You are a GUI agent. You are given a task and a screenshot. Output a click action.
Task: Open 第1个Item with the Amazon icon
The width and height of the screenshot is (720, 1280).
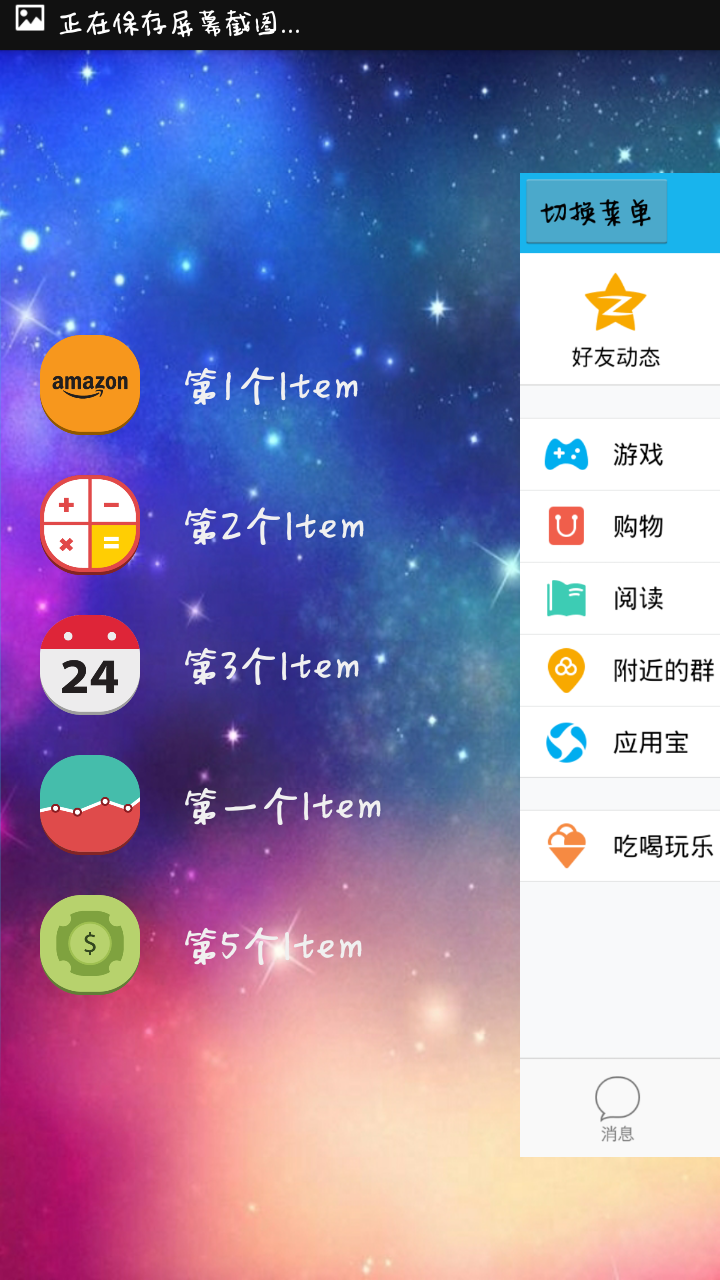coord(200,385)
